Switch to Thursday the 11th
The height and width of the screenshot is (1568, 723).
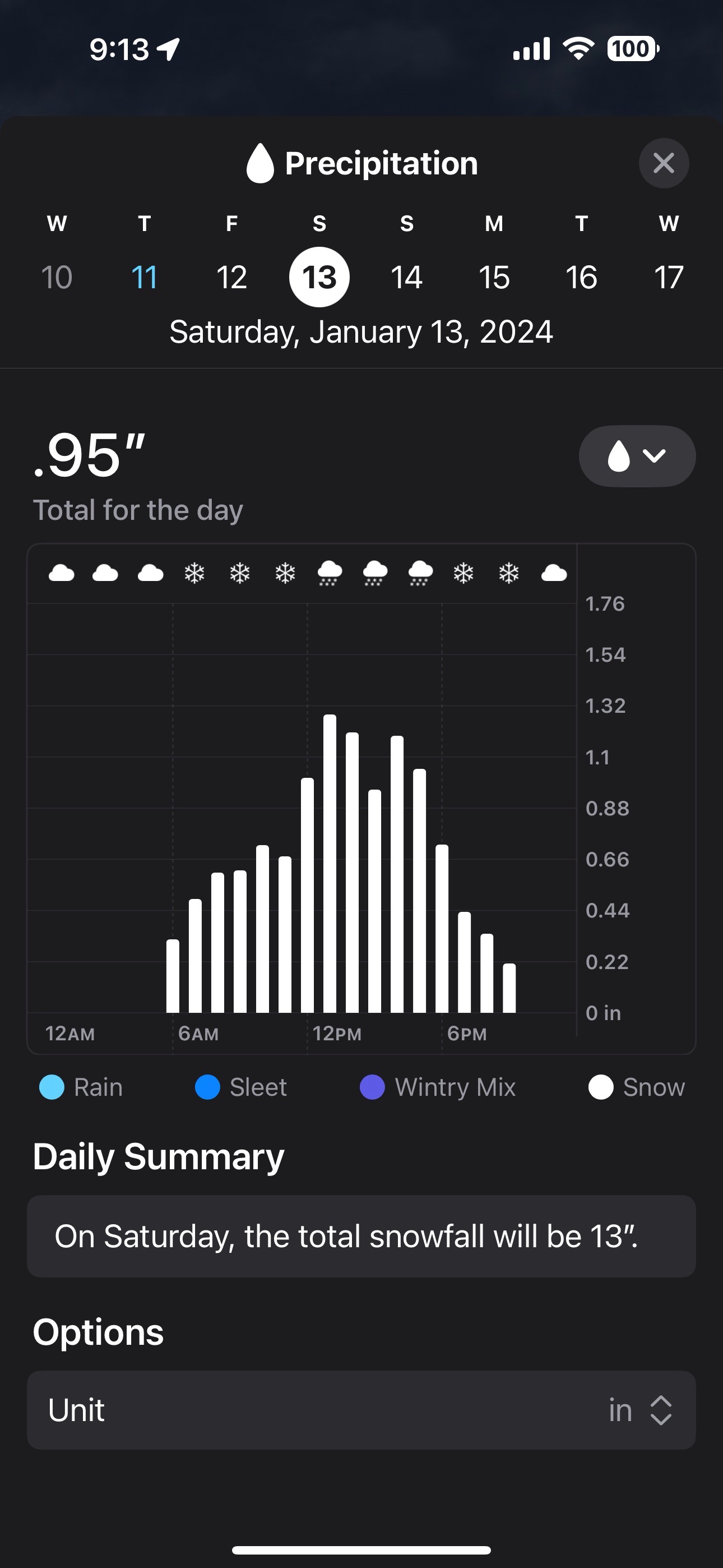(144, 277)
